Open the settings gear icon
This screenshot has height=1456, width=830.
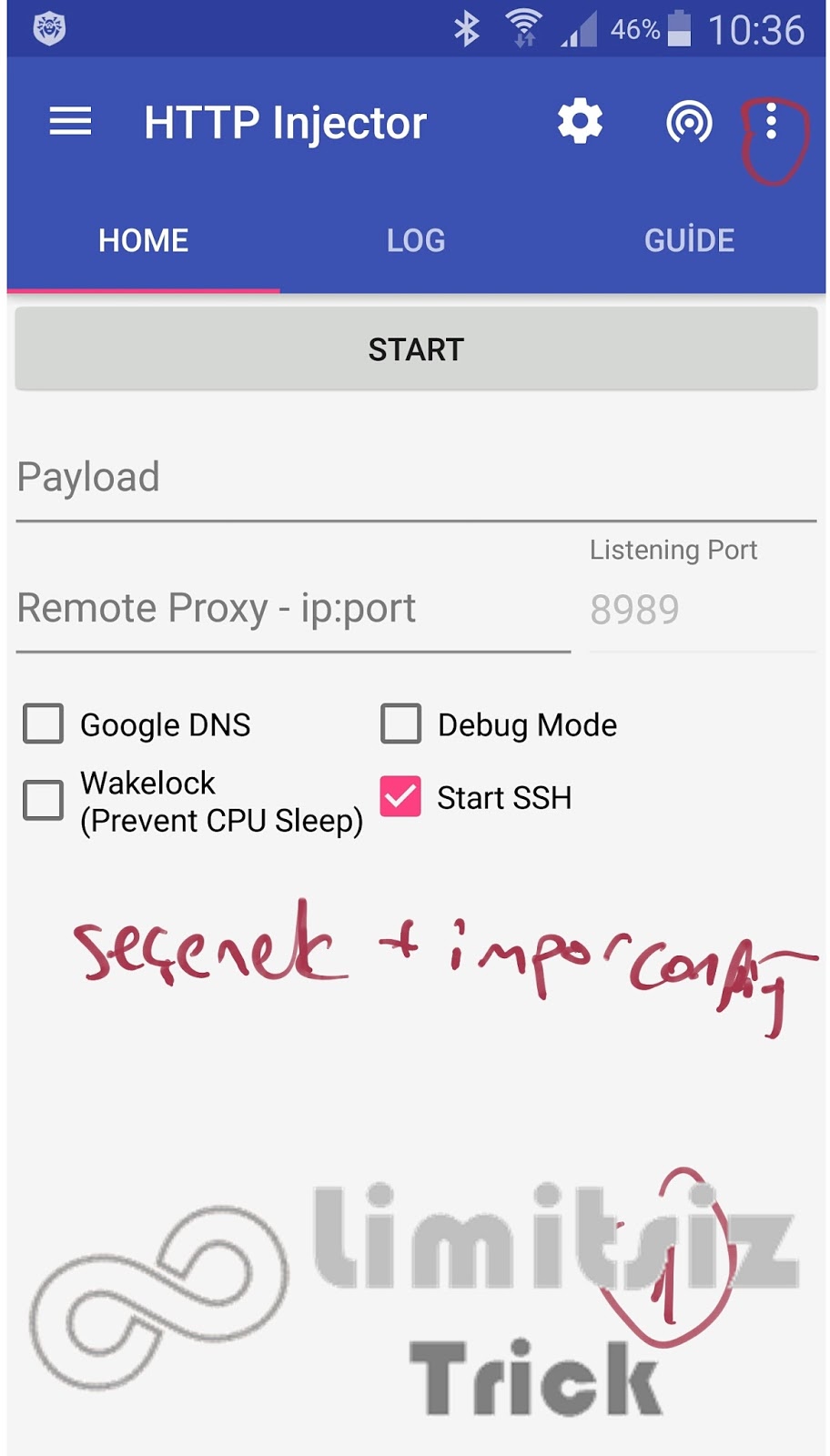click(580, 121)
